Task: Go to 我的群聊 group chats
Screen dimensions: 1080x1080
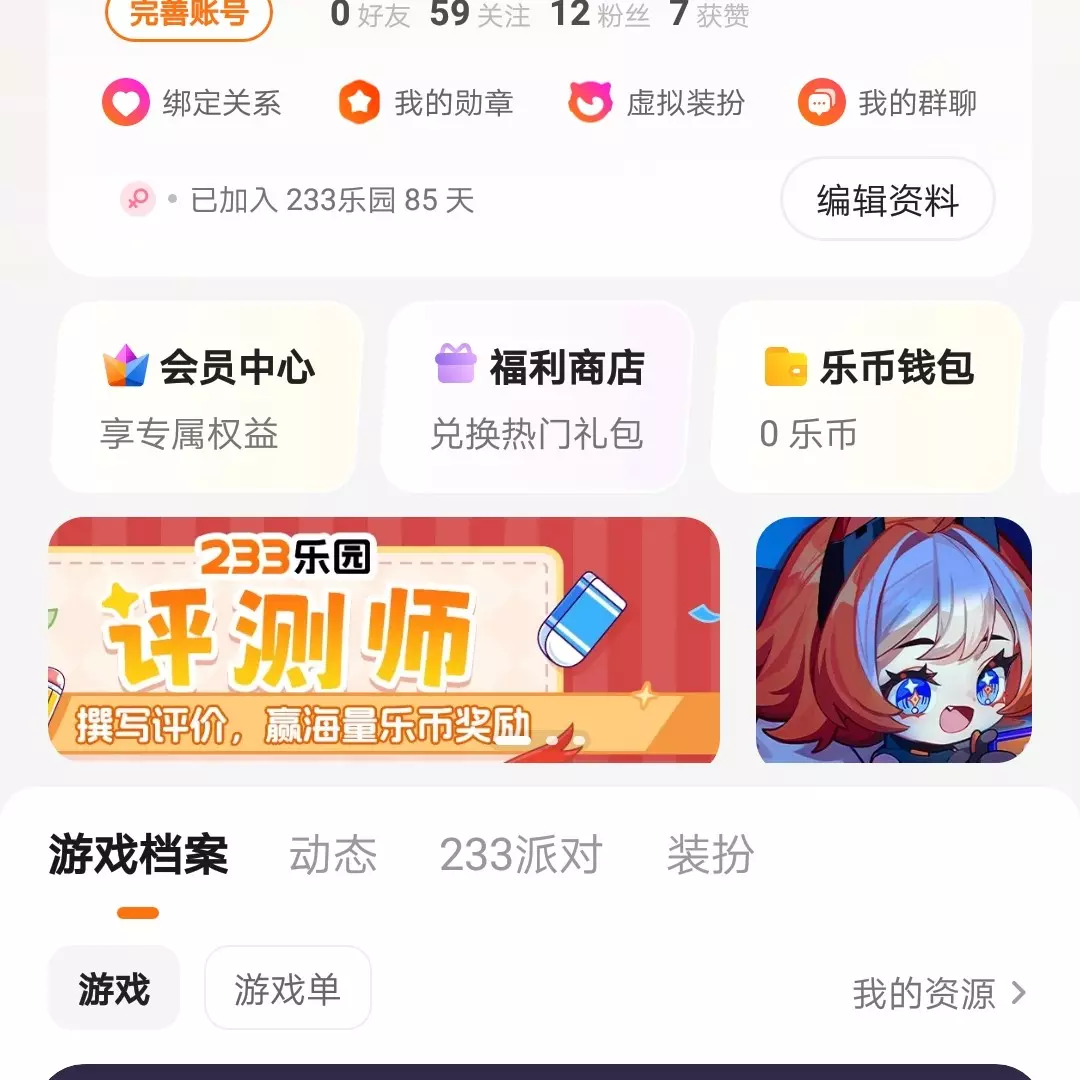Action: click(x=888, y=103)
